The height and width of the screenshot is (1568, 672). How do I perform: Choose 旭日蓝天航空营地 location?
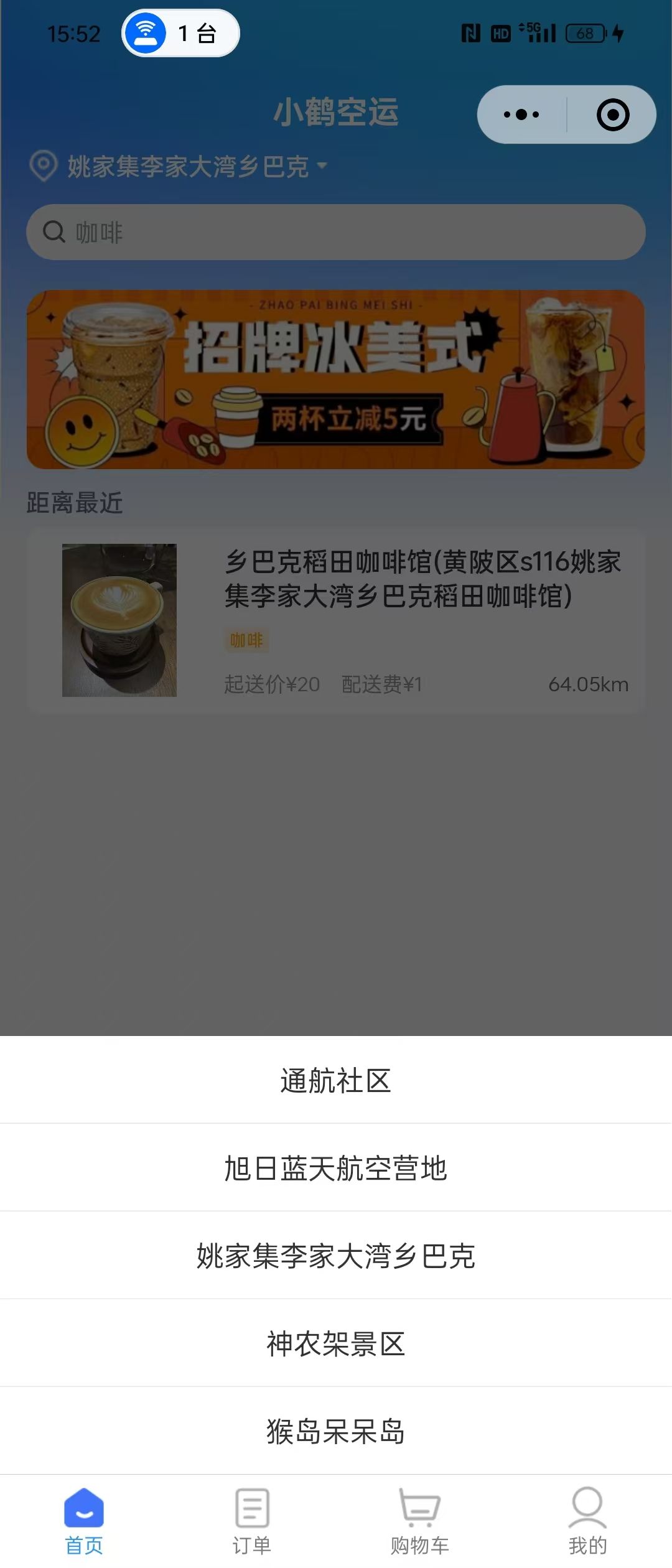coord(335,1169)
